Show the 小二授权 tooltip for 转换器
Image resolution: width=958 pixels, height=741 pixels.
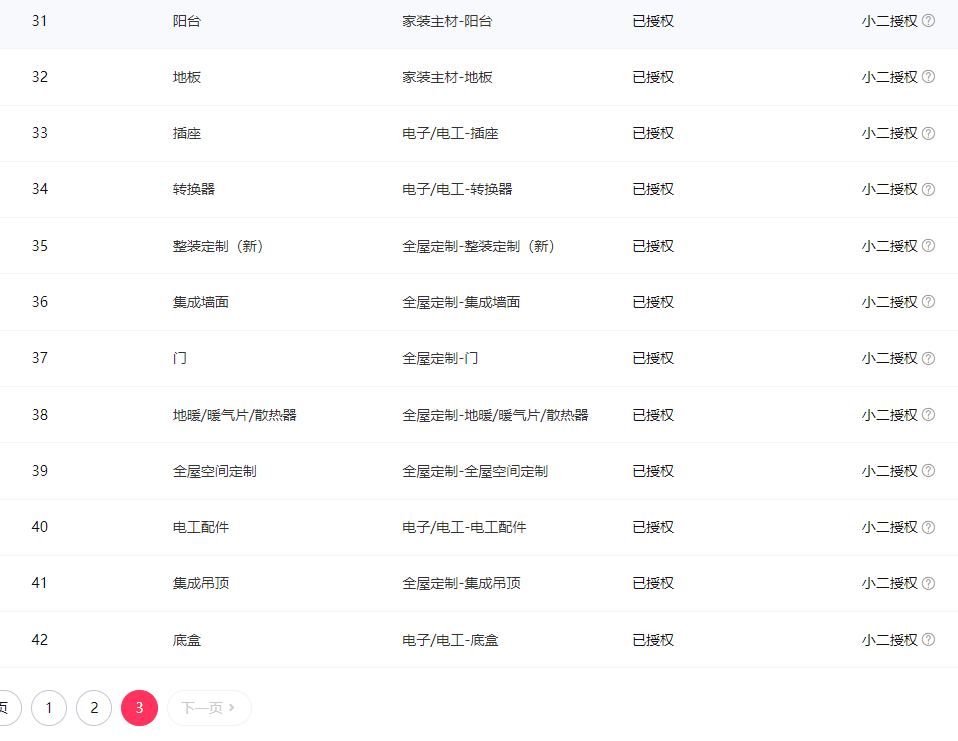(x=928, y=189)
